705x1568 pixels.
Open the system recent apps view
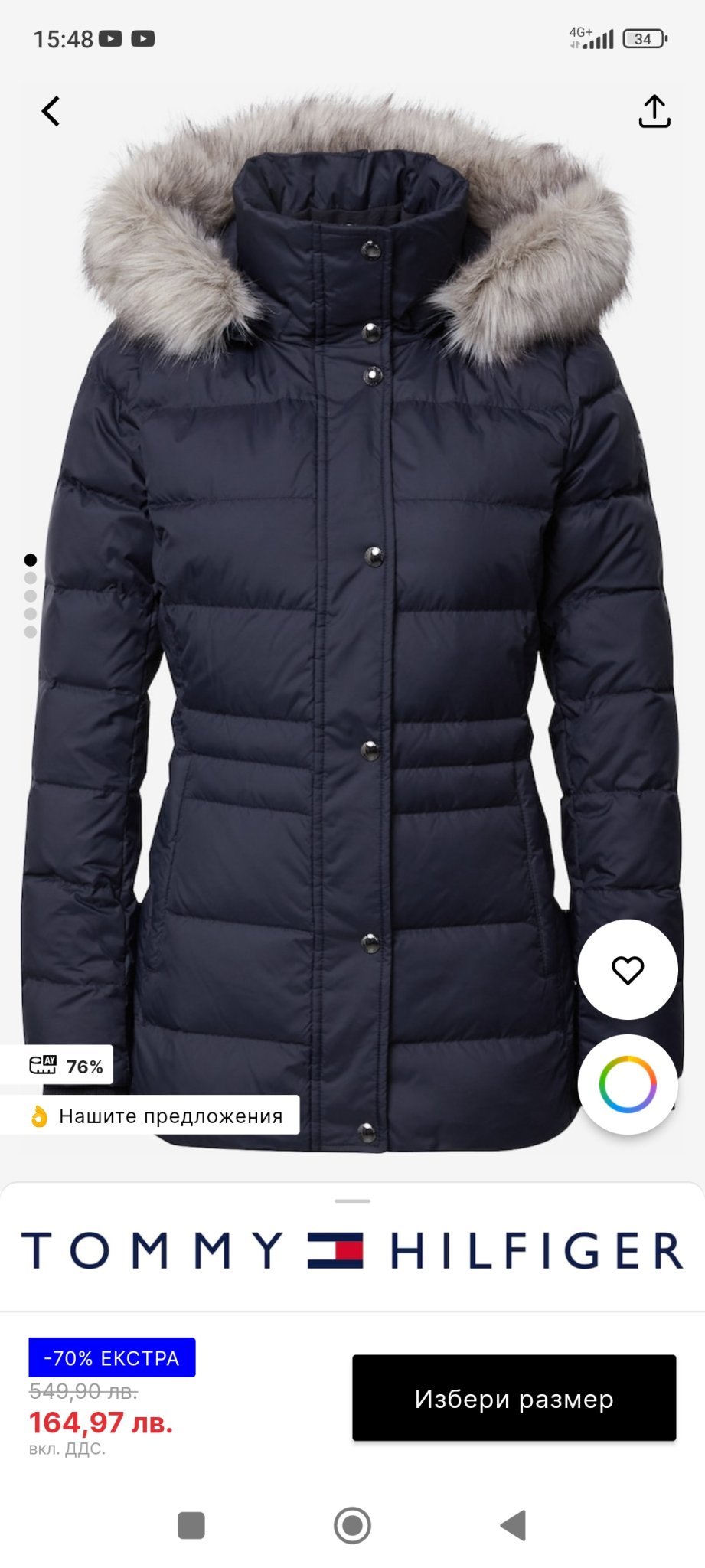pyautogui.click(x=191, y=1525)
